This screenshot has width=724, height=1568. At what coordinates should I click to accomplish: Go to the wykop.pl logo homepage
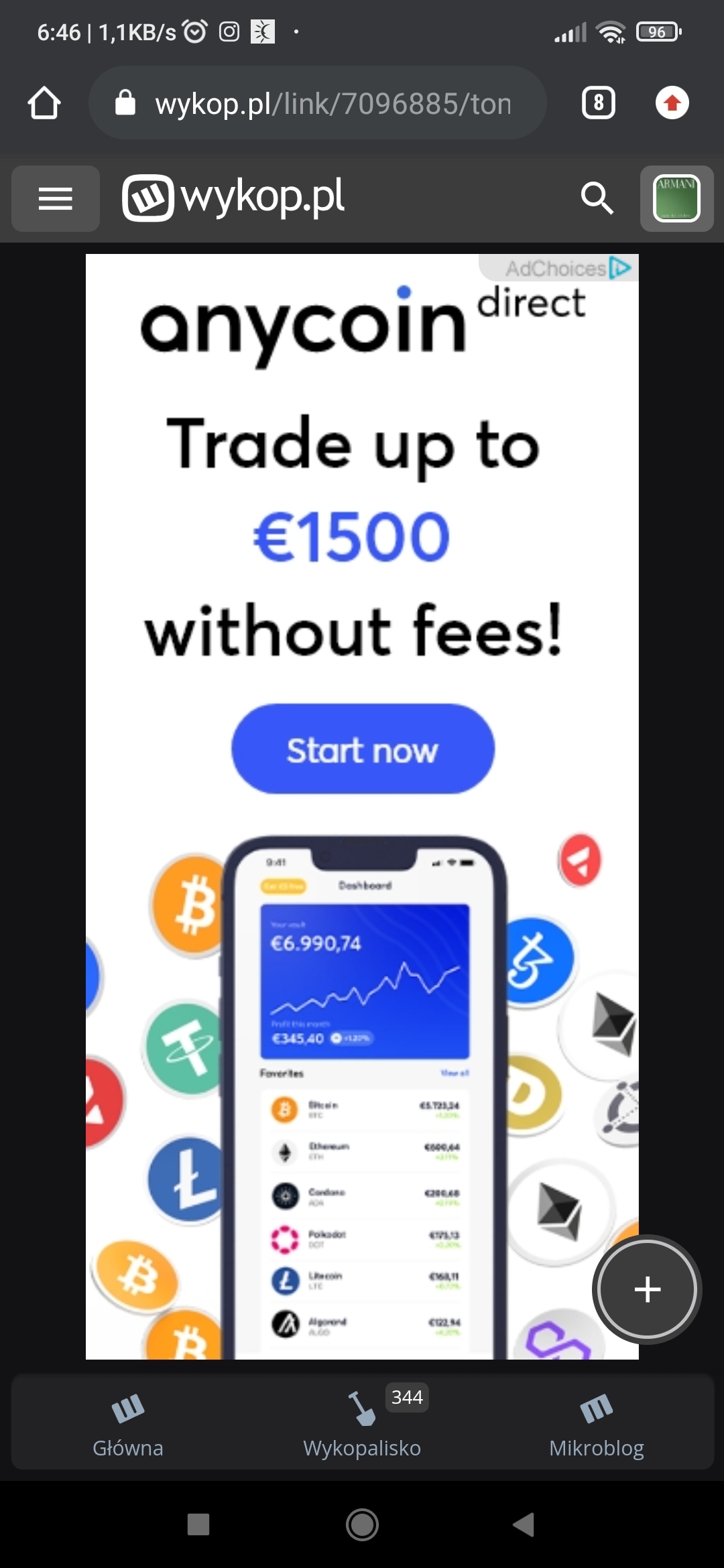point(233,198)
